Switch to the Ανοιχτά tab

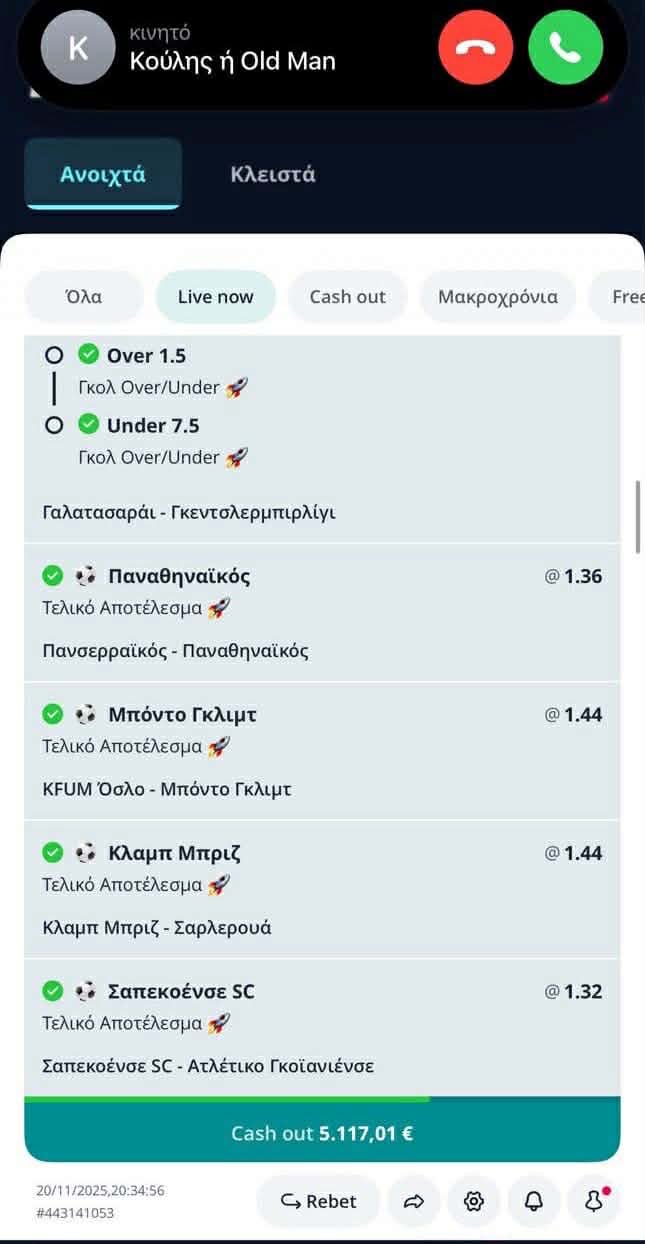103,174
